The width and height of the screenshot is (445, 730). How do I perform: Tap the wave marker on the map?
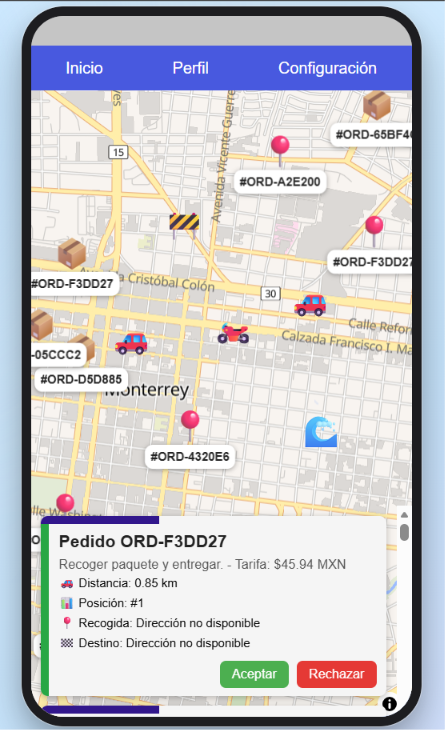coord(321,432)
